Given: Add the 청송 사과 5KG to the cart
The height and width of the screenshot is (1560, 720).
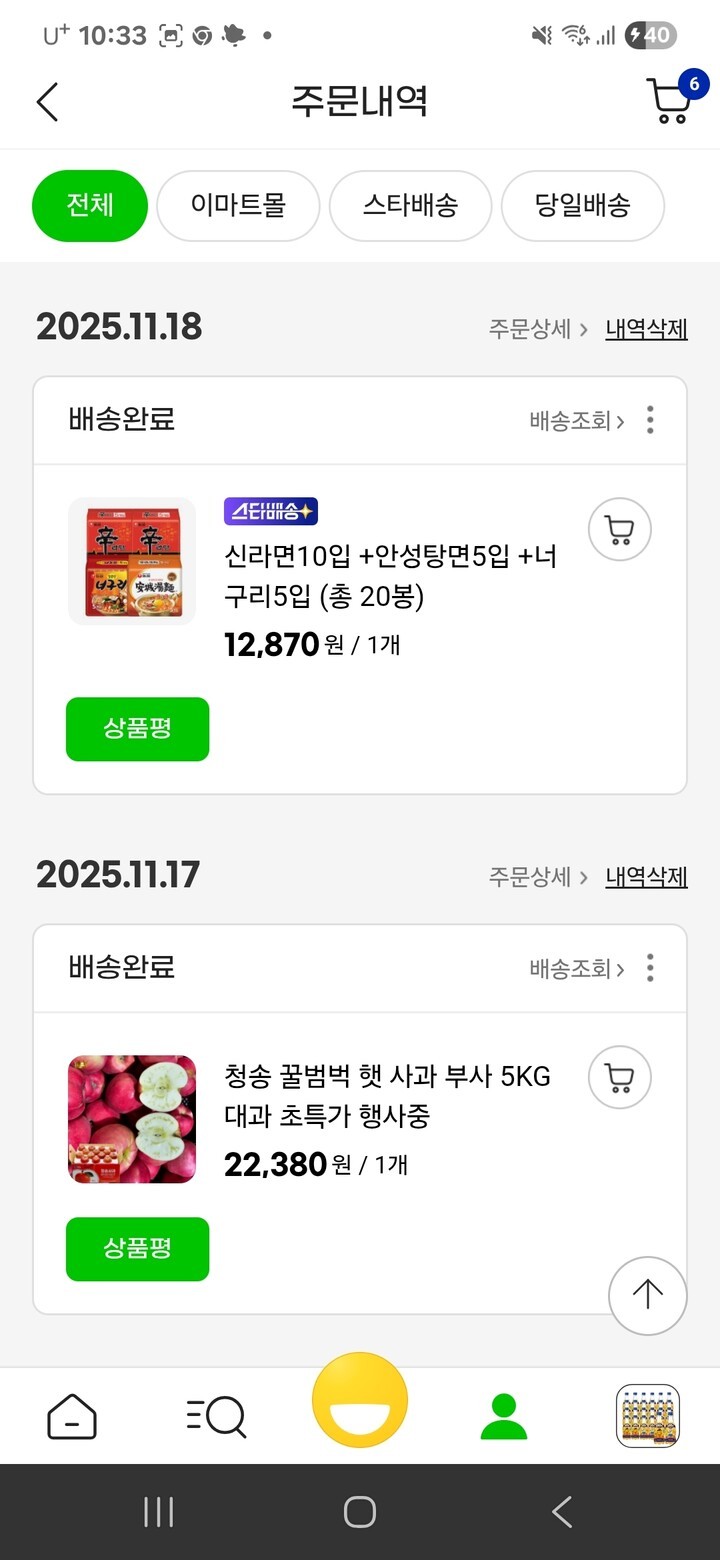Looking at the screenshot, I should click(x=619, y=1077).
